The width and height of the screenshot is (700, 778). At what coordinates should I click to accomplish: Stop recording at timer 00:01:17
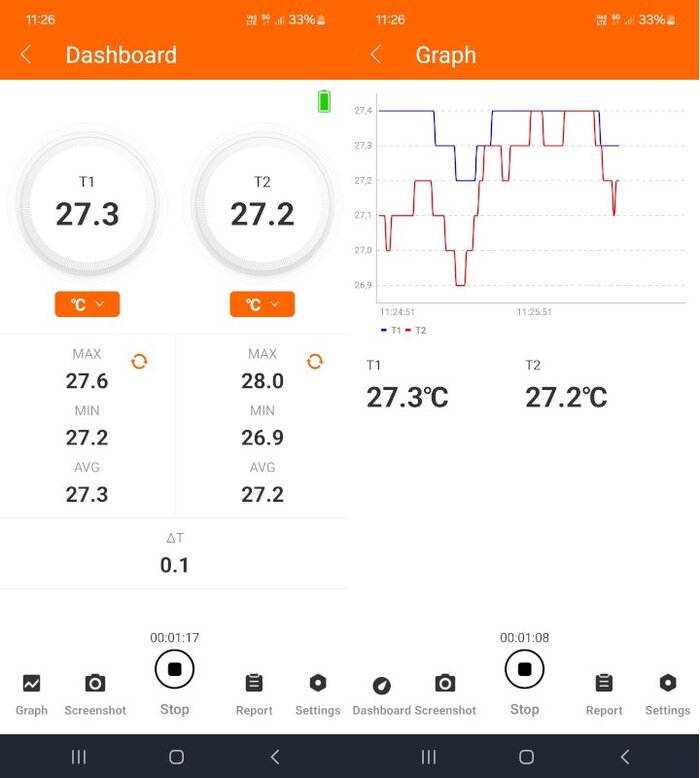[x=174, y=670]
